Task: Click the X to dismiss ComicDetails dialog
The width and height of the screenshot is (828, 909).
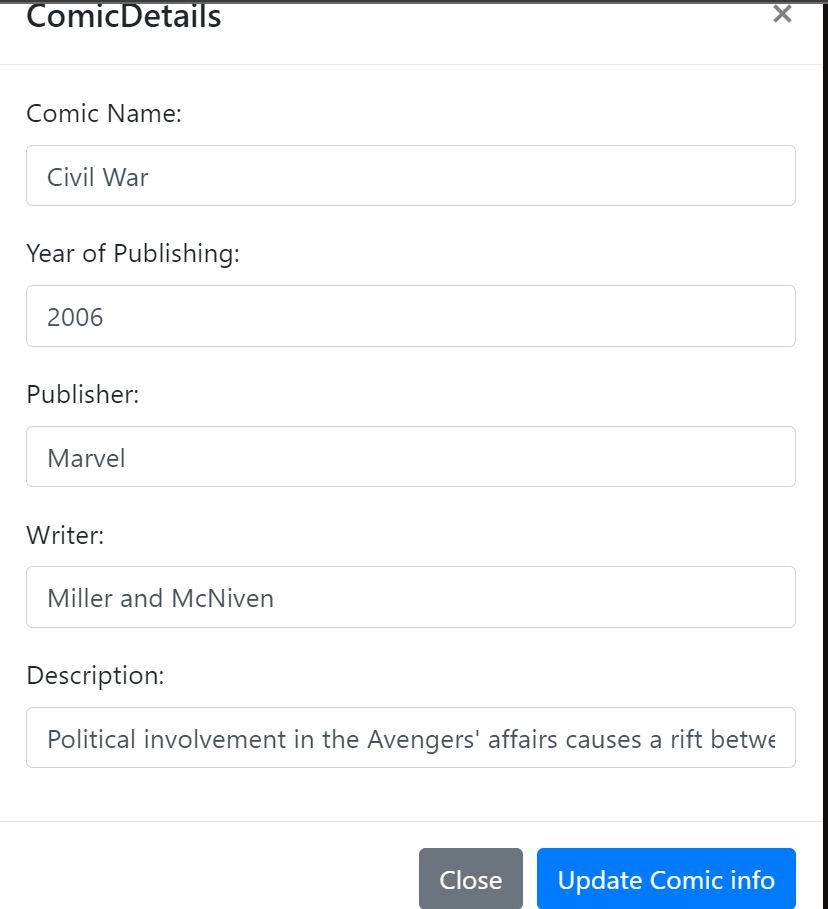Action: 781,15
